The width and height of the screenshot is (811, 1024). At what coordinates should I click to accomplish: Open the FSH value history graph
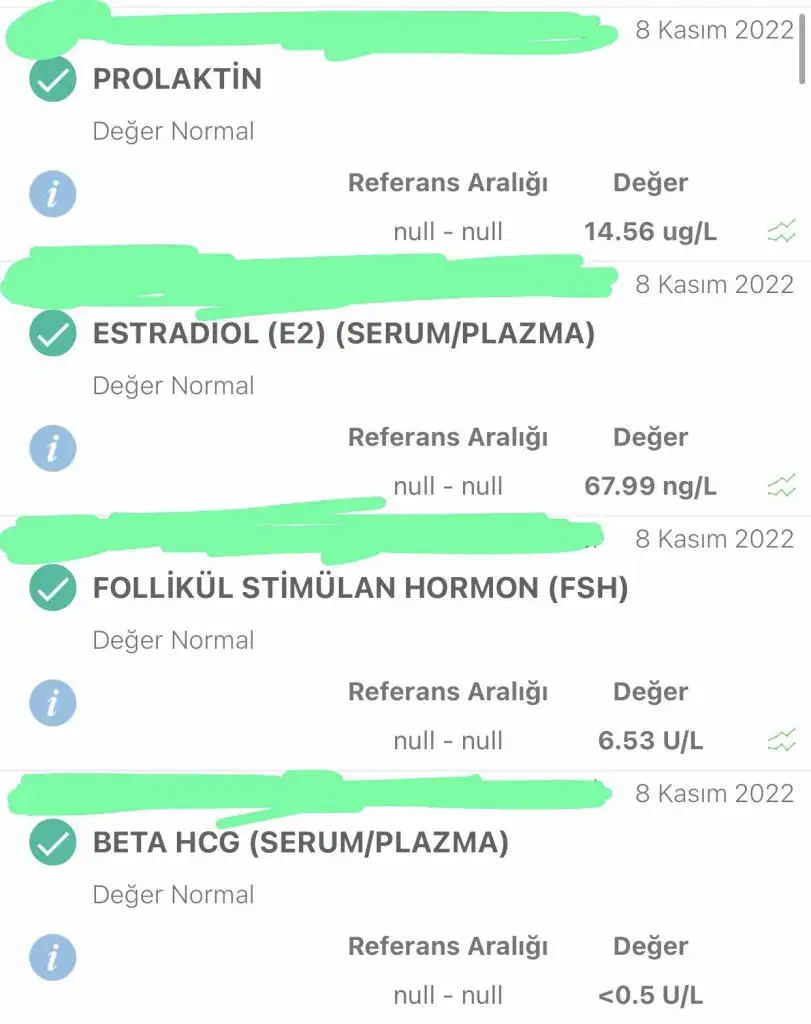tap(781, 741)
